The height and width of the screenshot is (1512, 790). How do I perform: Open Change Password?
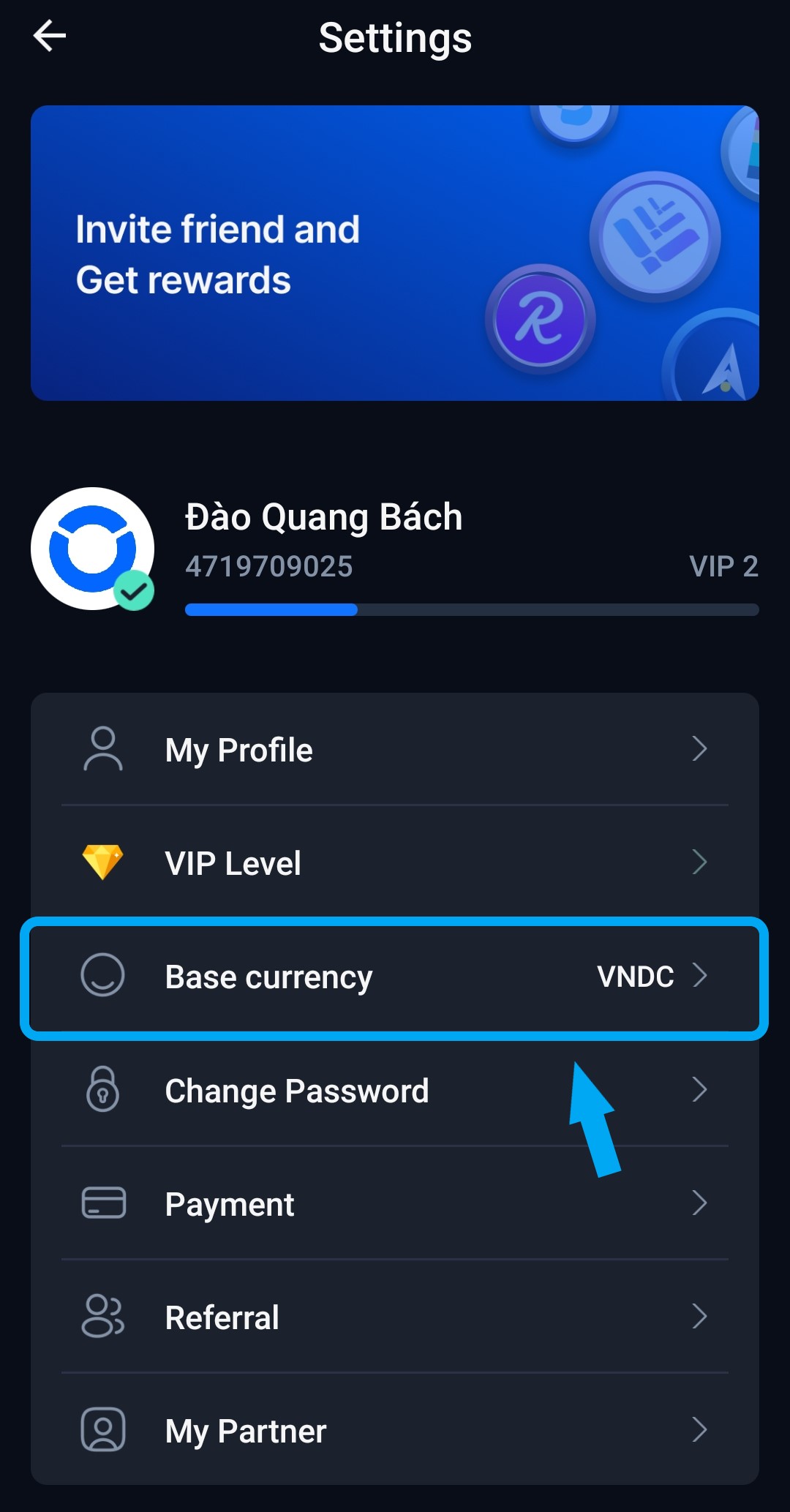394,1091
